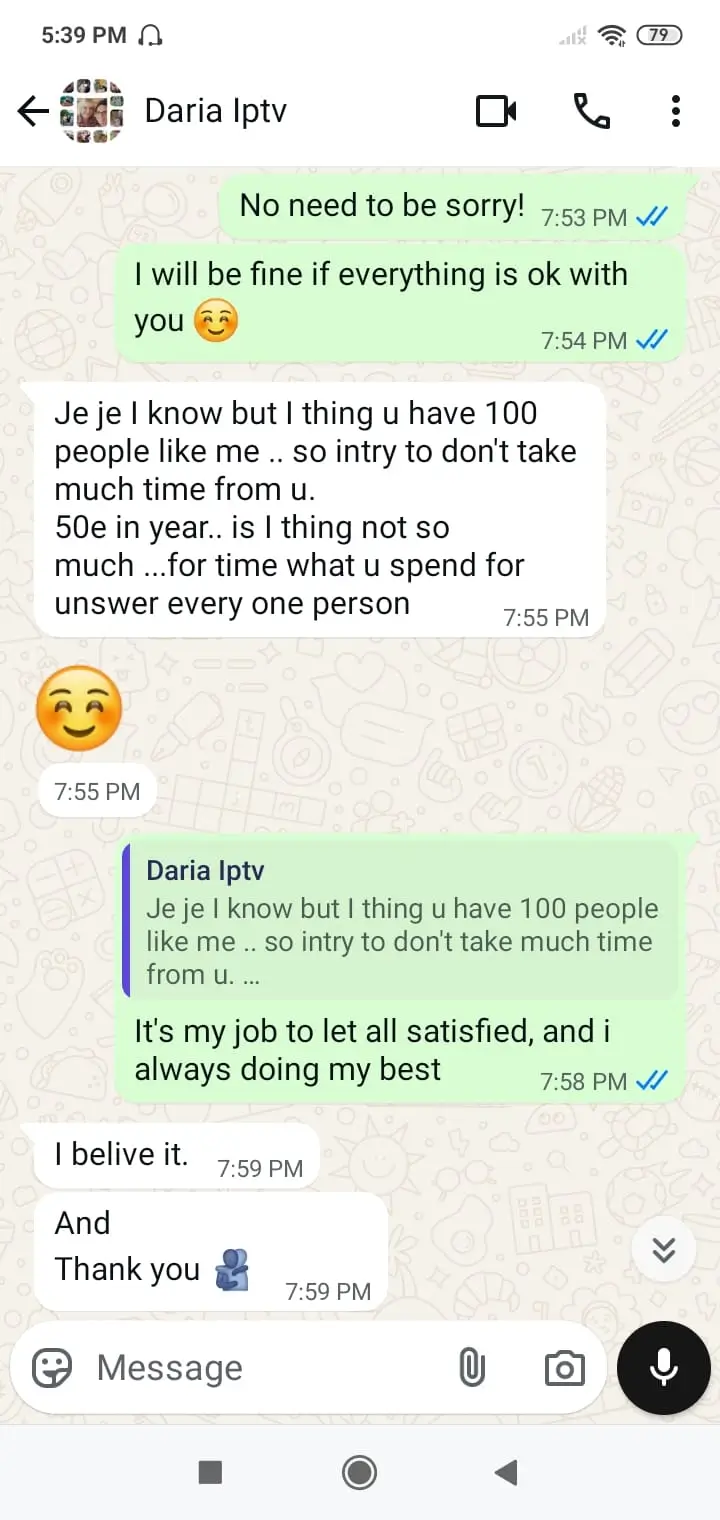720x1520 pixels.
Task: Jump to the quoted Daria Iptv message
Action: (400, 920)
